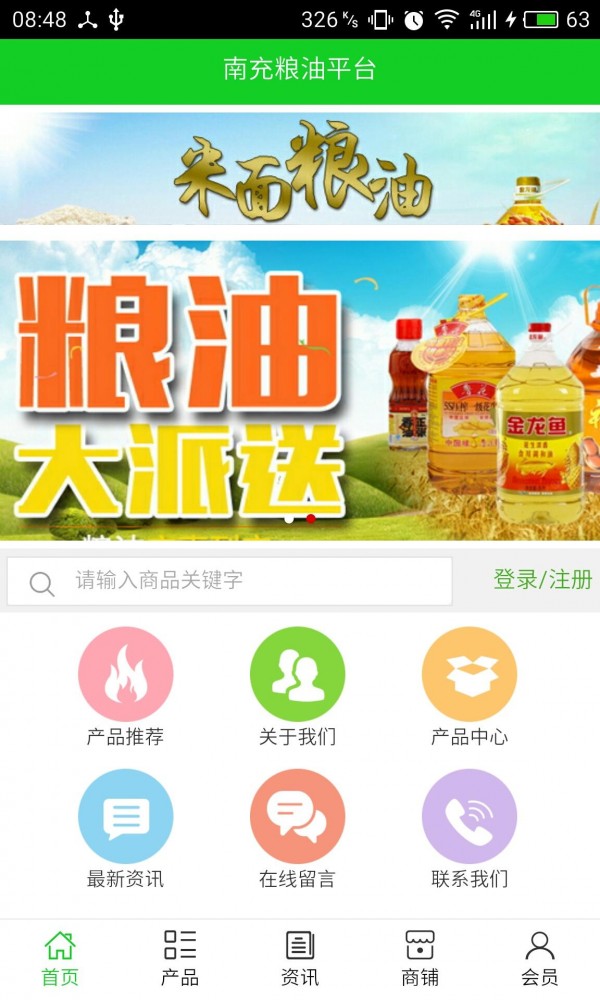Switch to the 资讯 news tab
The width and height of the screenshot is (600, 1000).
pyautogui.click(x=300, y=958)
